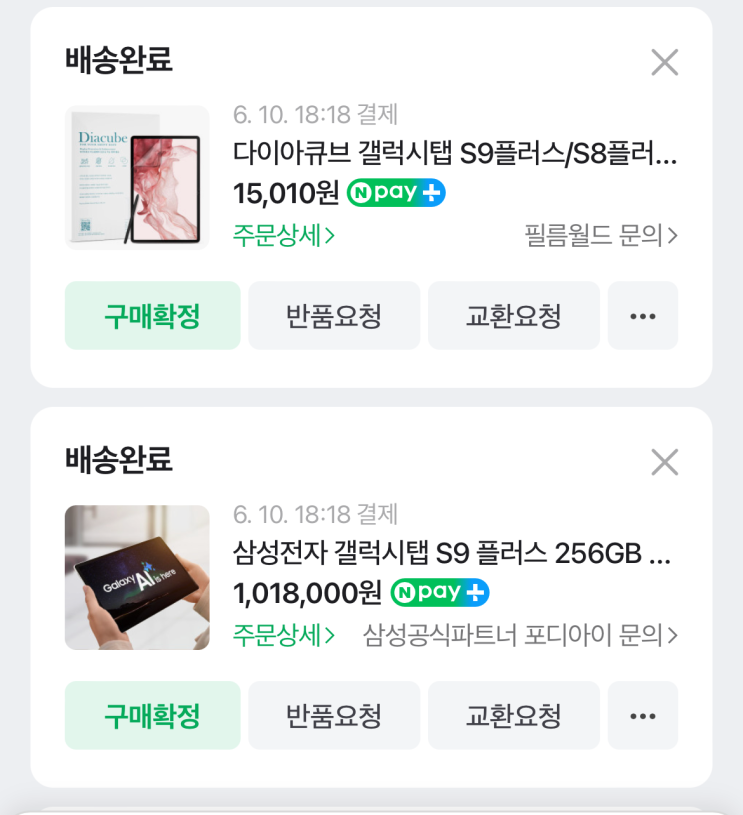The height and width of the screenshot is (815, 743).
Task: Open the Galaxy Tab S9 Plus product image
Action: [x=137, y=577]
